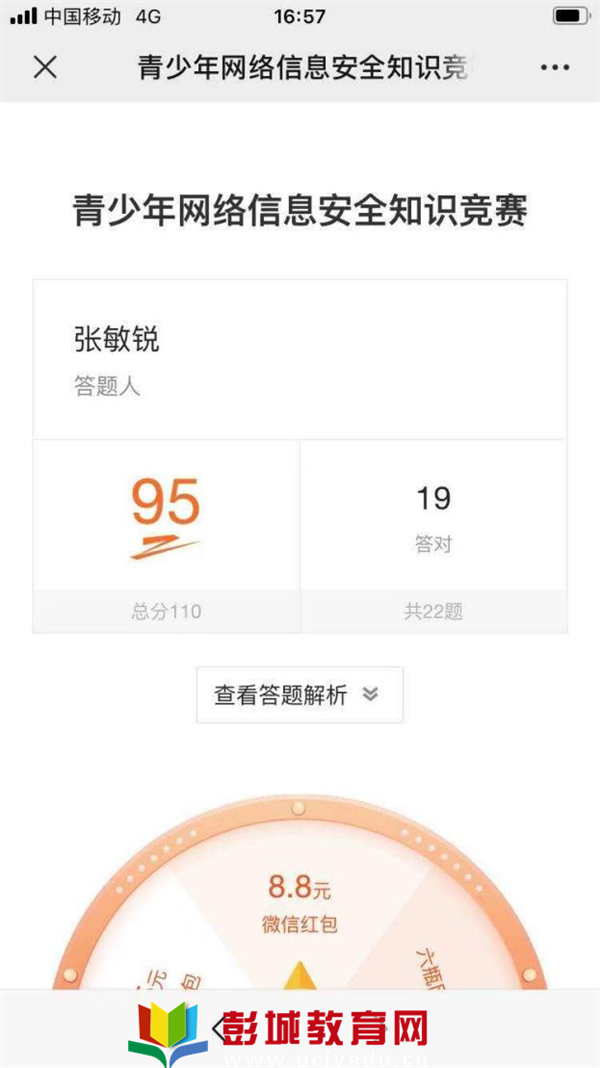Expand 查看答题解析 answer analysis

299,695
